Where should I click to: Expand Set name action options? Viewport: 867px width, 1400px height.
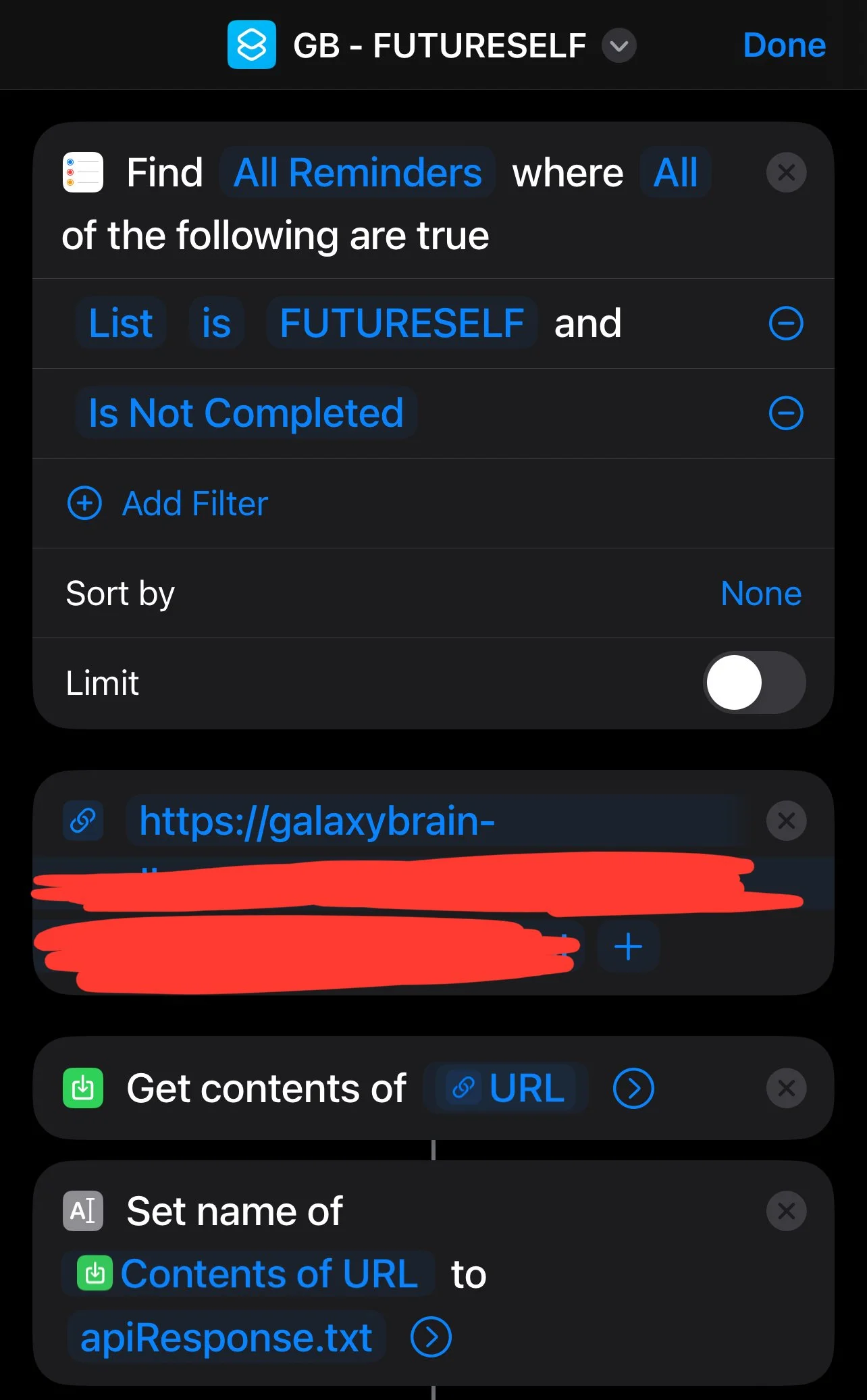coord(431,1337)
